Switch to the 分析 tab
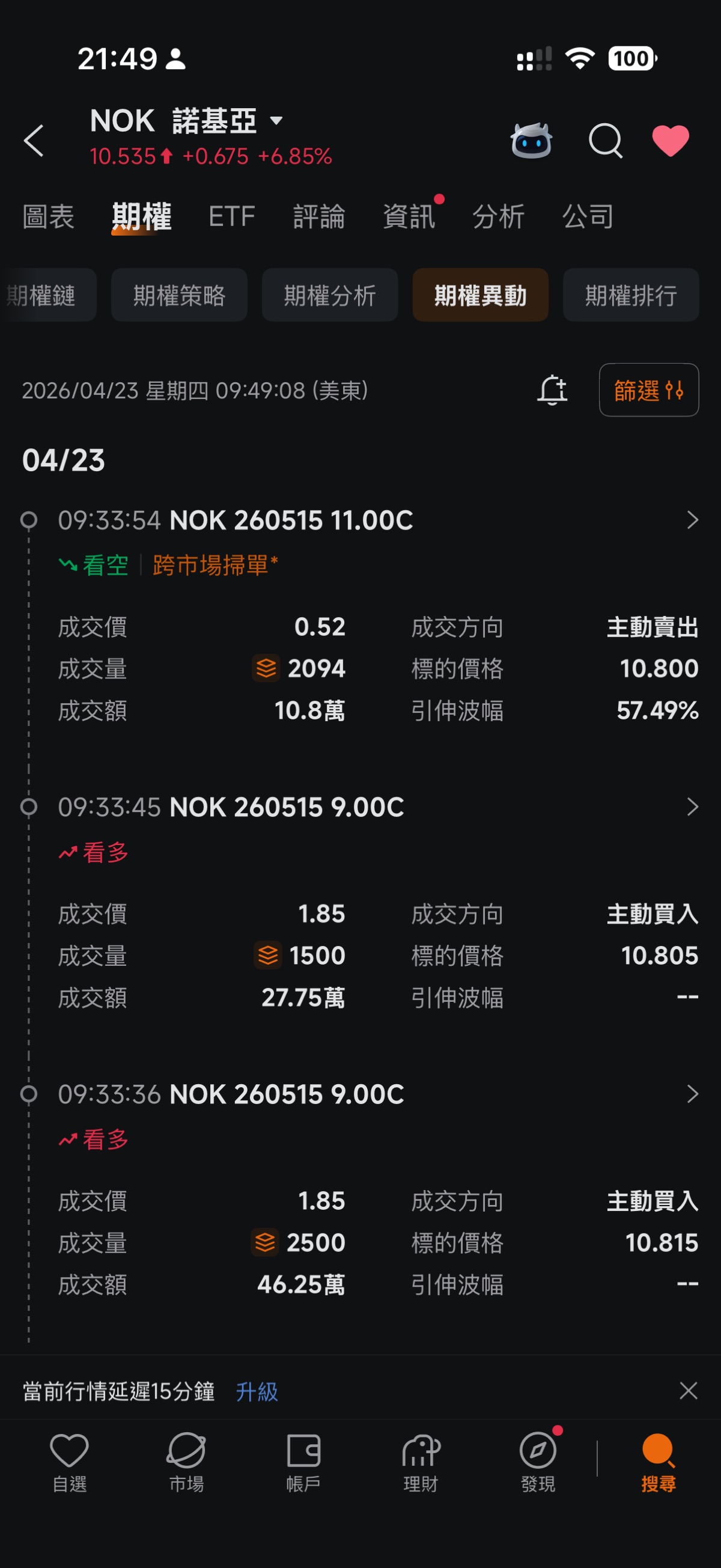Image resolution: width=721 pixels, height=1568 pixels. click(x=498, y=217)
